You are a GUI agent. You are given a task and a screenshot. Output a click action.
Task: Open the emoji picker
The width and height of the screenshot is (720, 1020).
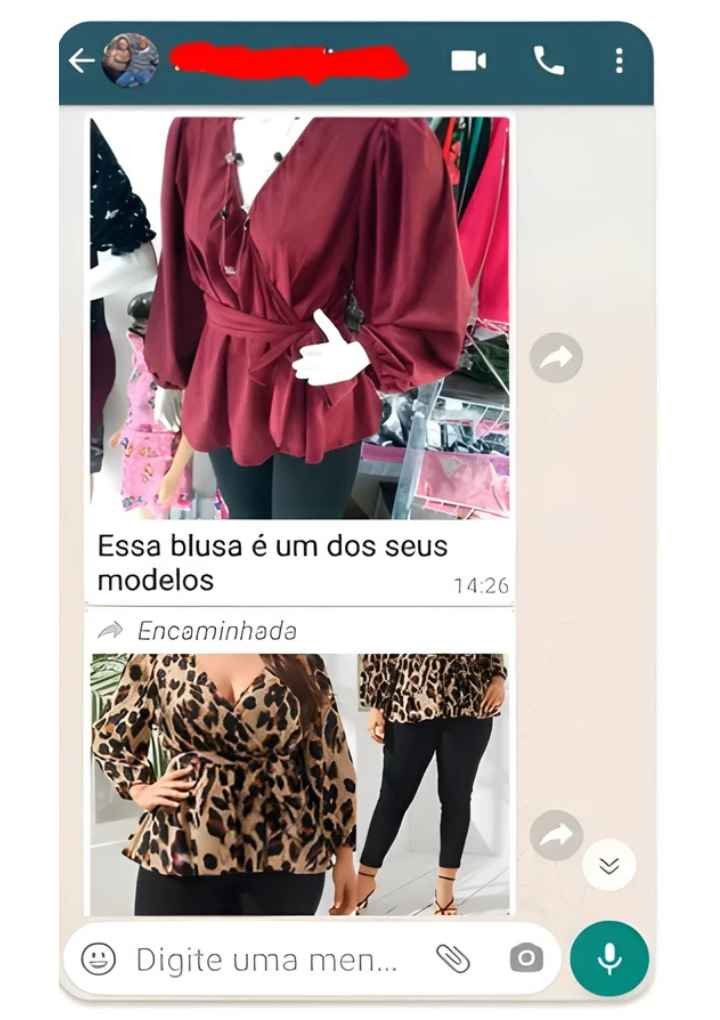pyautogui.click(x=98, y=961)
